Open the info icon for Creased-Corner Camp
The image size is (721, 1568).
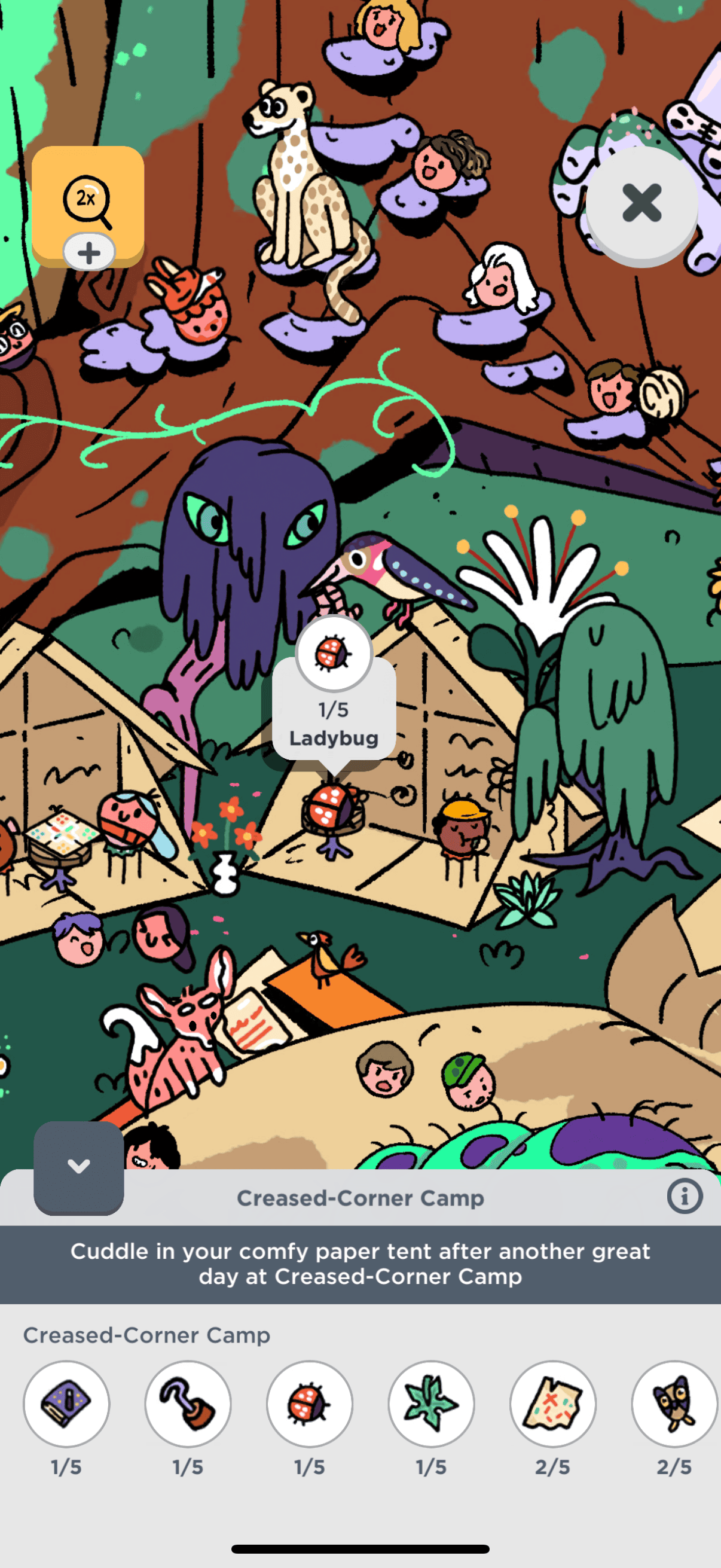click(685, 1196)
